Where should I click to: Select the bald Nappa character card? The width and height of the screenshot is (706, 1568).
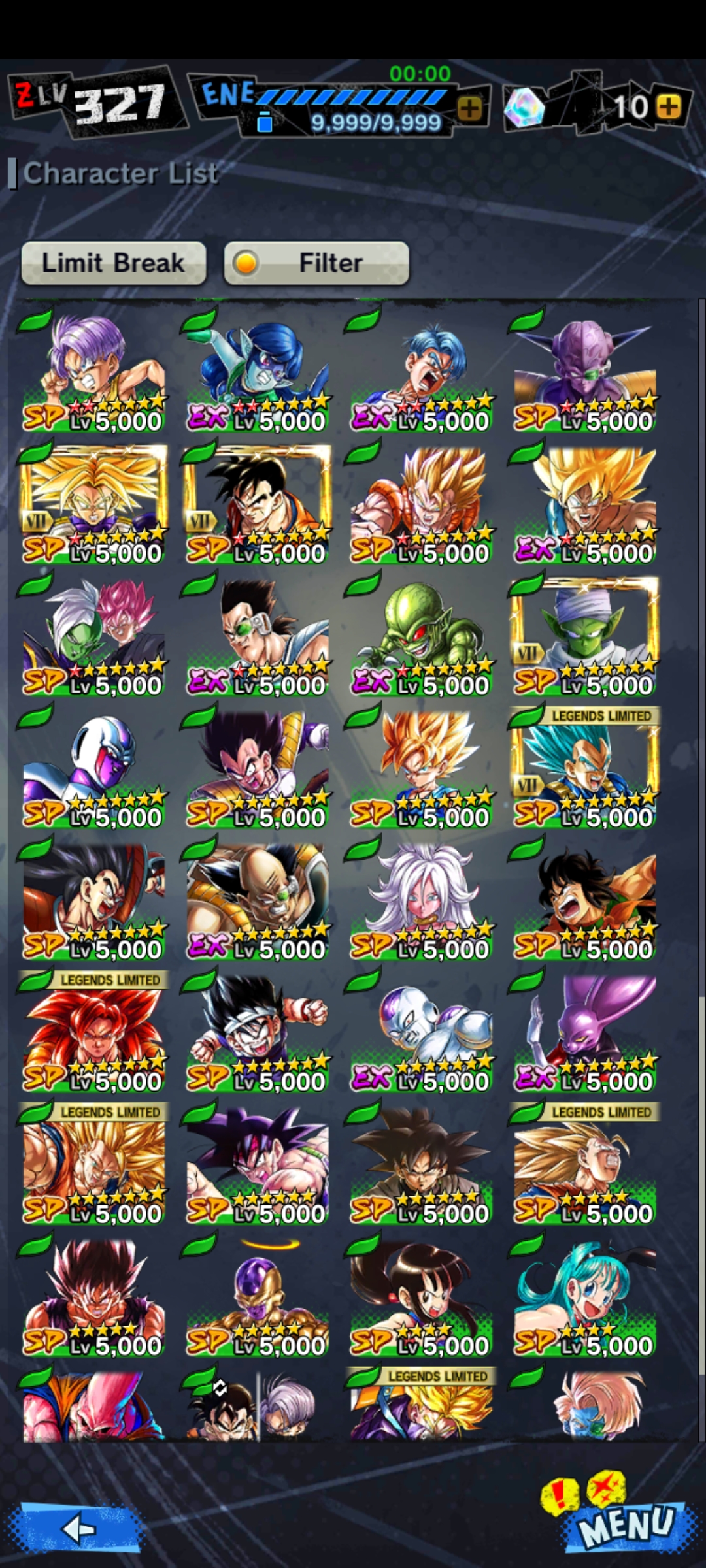258,900
